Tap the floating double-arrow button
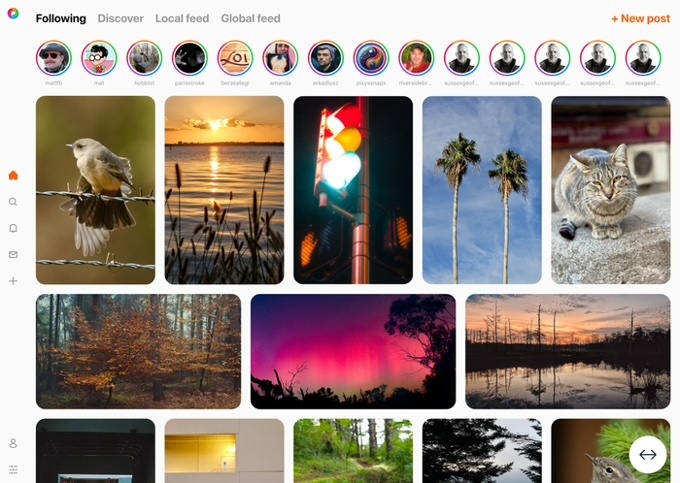Image resolution: width=680 pixels, height=483 pixels. pos(647,454)
